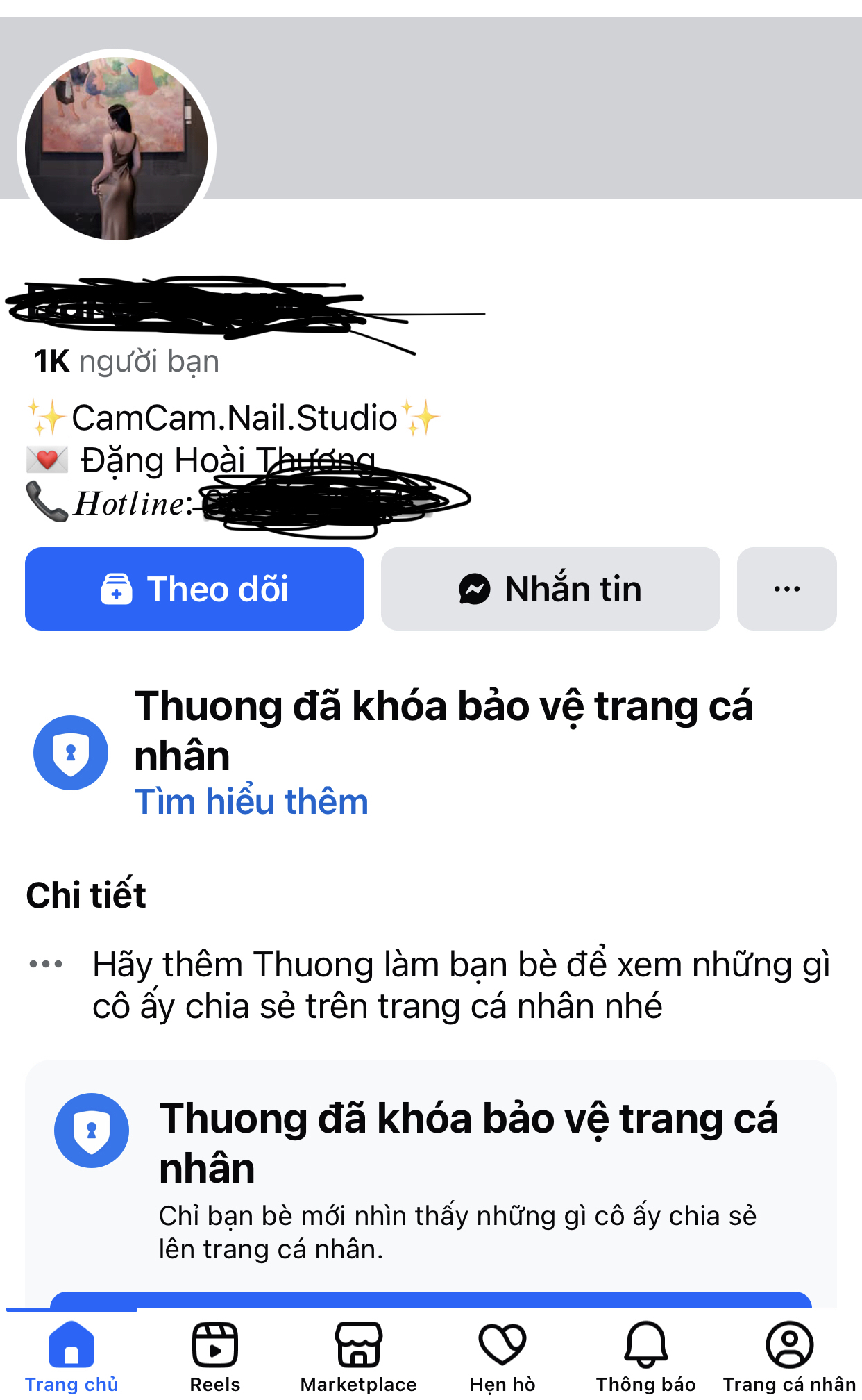Tap the Theo dõi follow button
Viewport: 862px width, 1400px height.
pyautogui.click(x=194, y=589)
